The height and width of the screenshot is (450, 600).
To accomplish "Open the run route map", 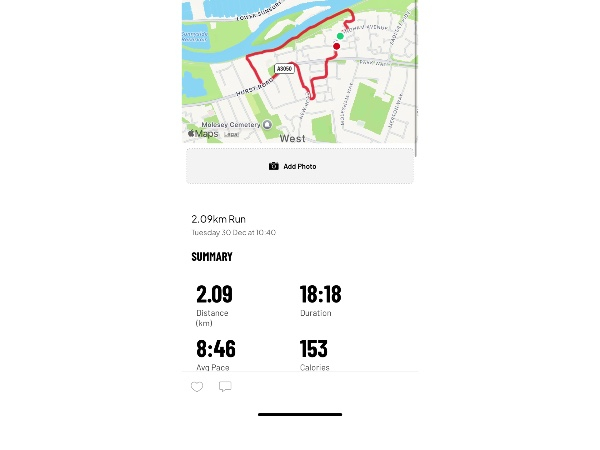I will point(299,70).
